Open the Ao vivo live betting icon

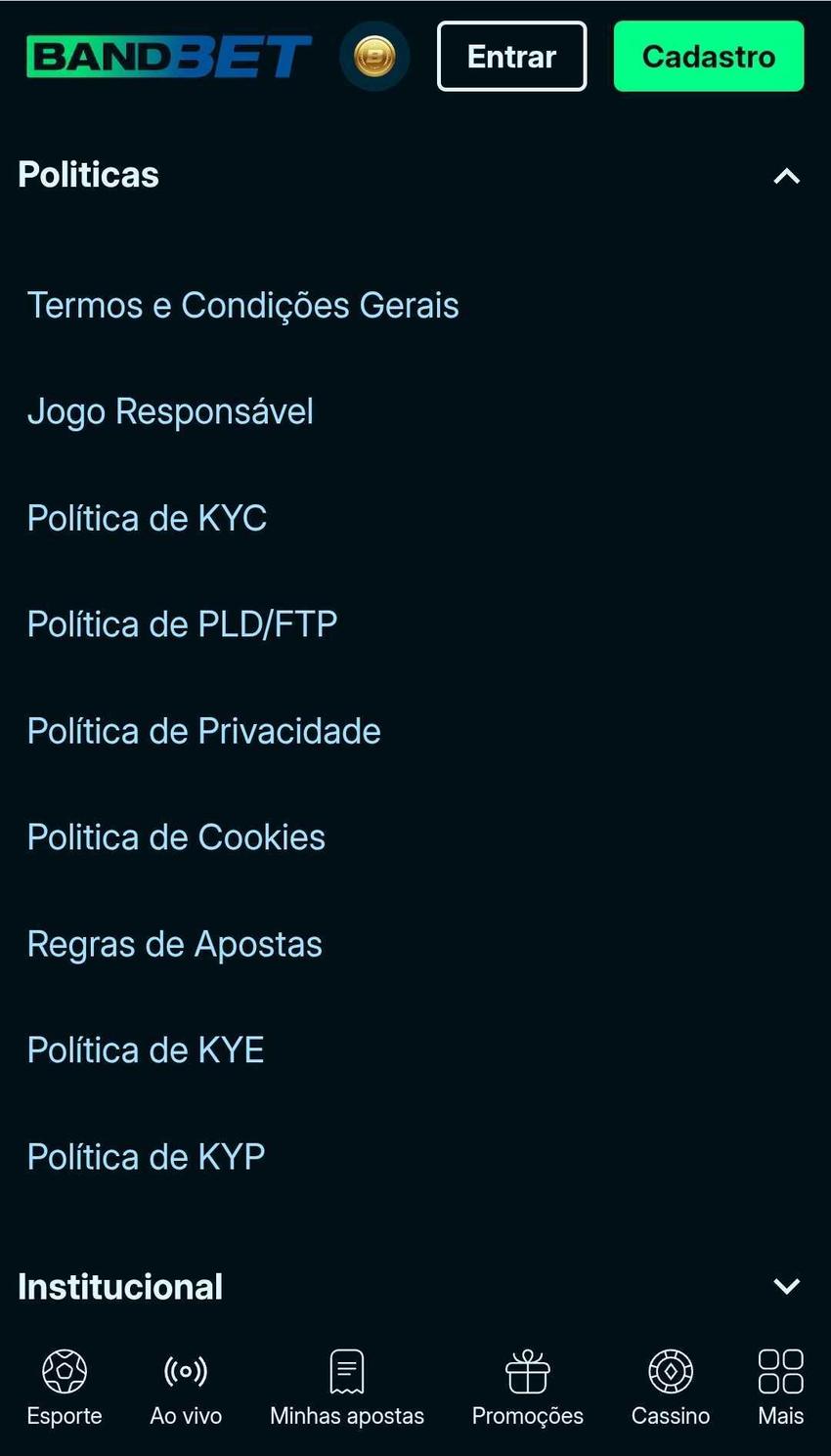point(185,1371)
